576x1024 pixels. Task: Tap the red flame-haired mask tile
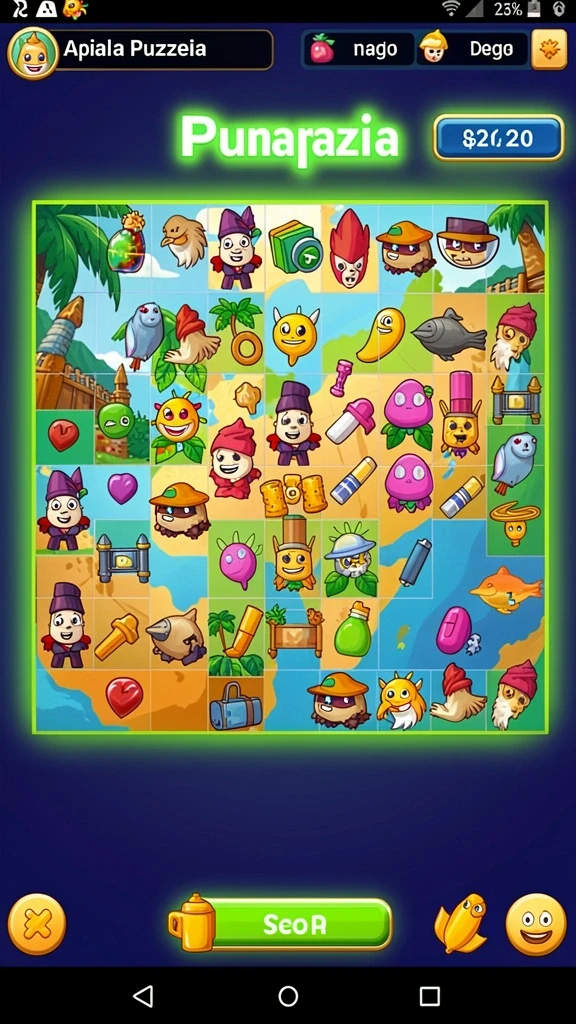tap(350, 248)
